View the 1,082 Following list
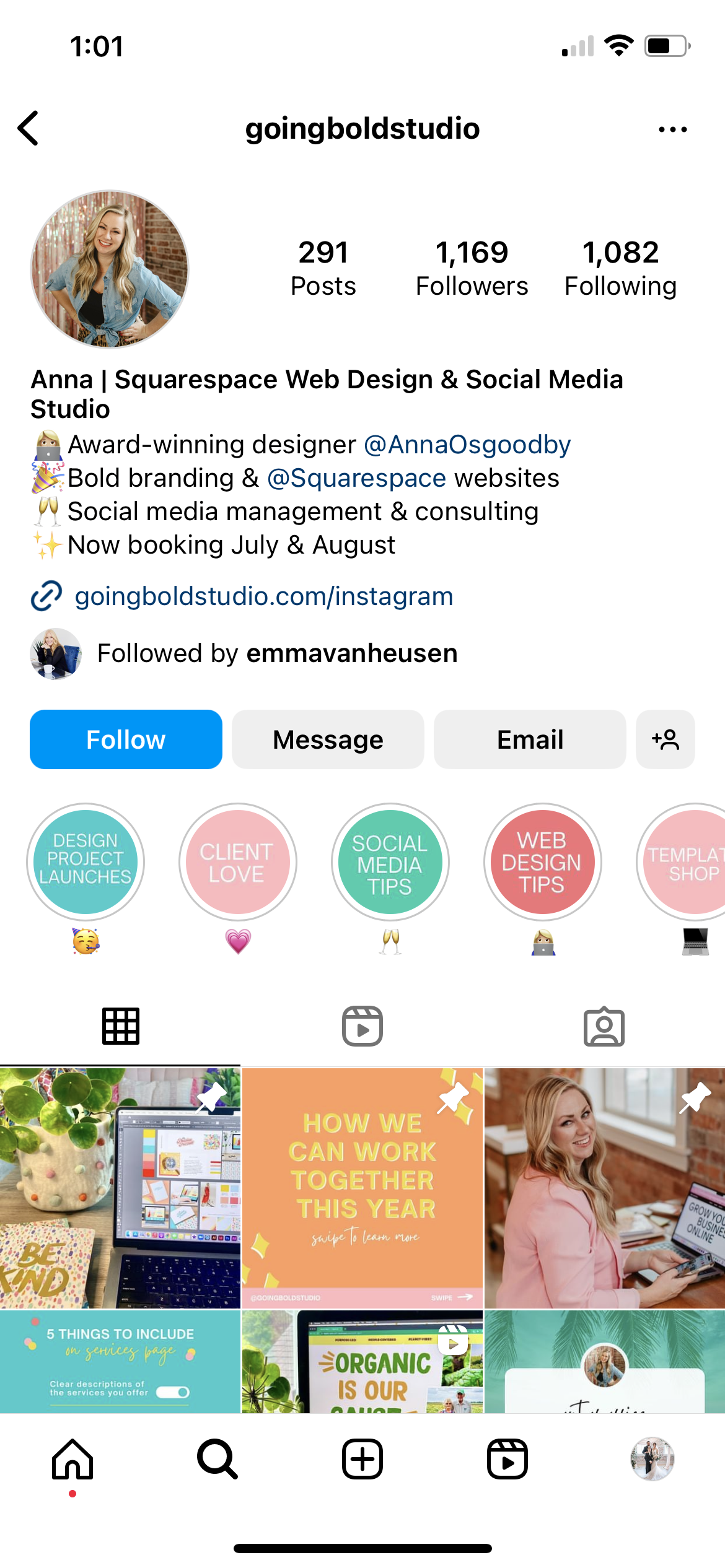 [x=620, y=269]
